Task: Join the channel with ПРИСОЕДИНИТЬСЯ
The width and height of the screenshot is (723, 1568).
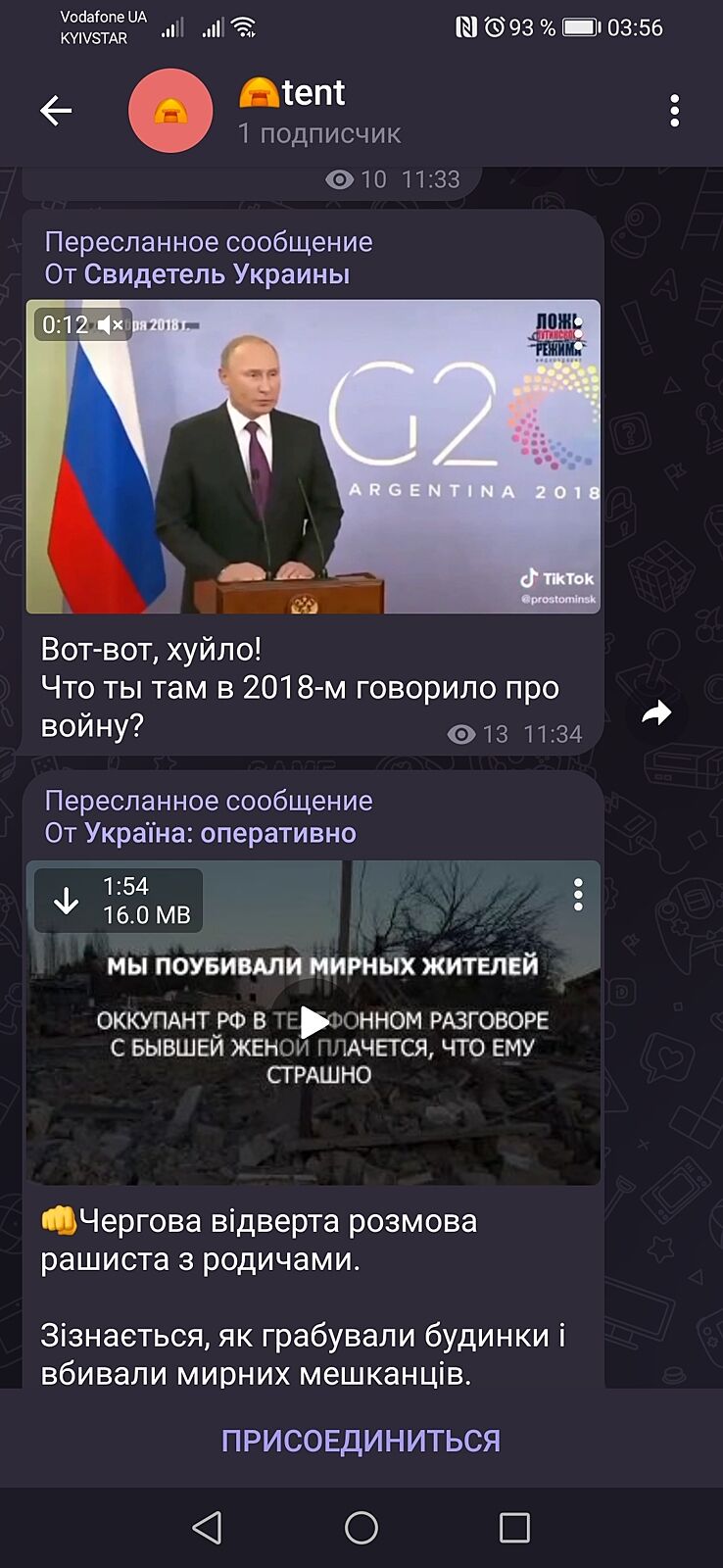Action: [361, 1441]
